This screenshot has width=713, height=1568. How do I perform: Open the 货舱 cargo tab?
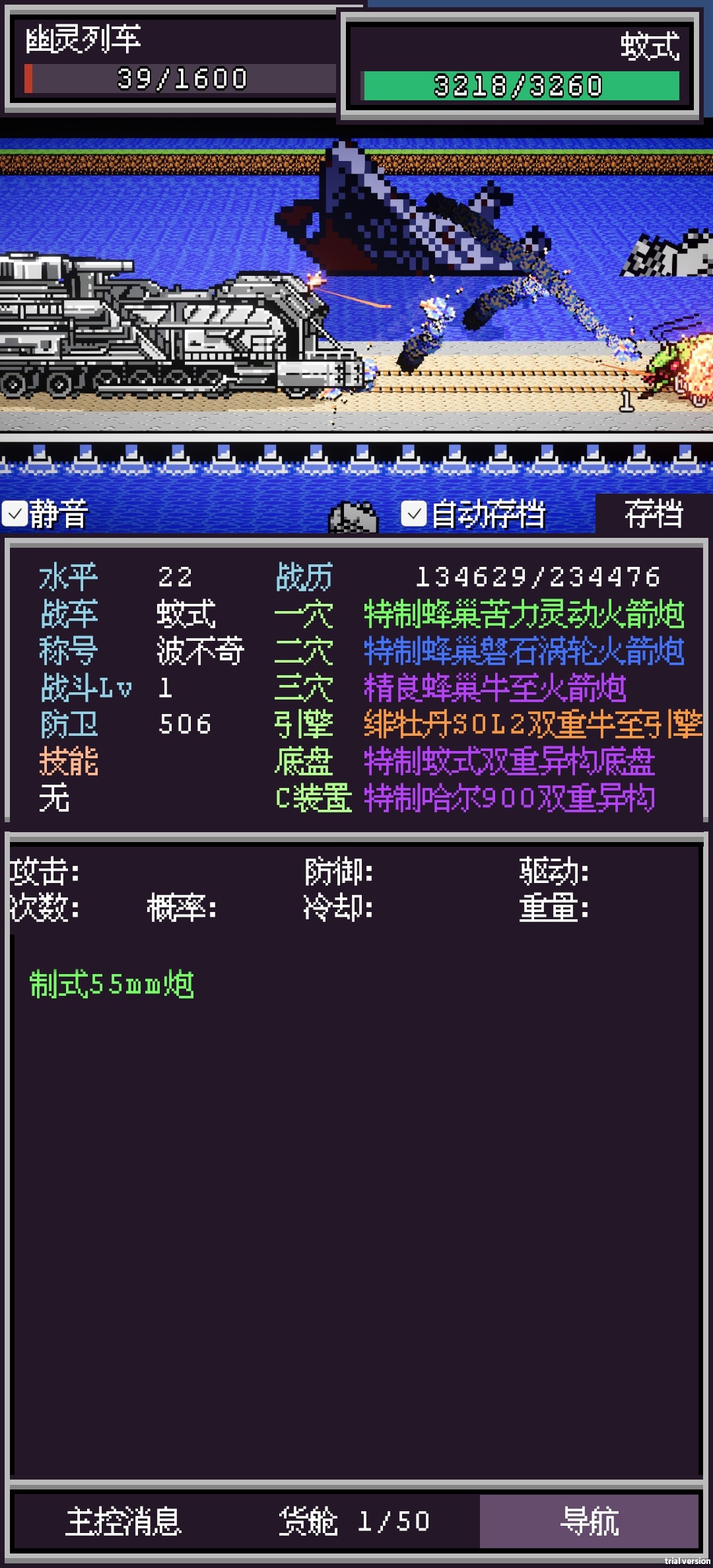354,1522
